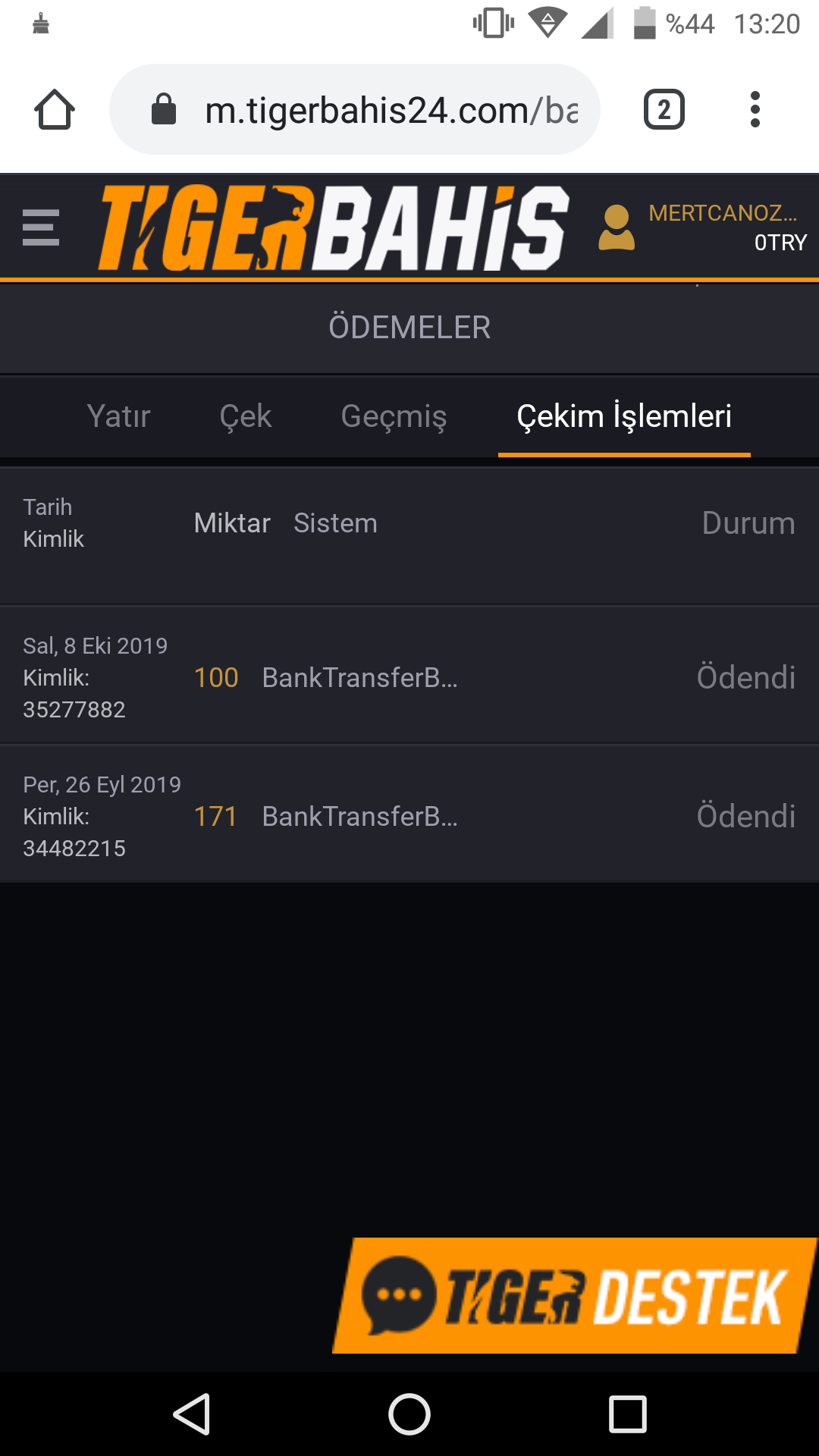Image resolution: width=819 pixels, height=1456 pixels.
Task: Open the browser tab switcher
Action: 664,110
